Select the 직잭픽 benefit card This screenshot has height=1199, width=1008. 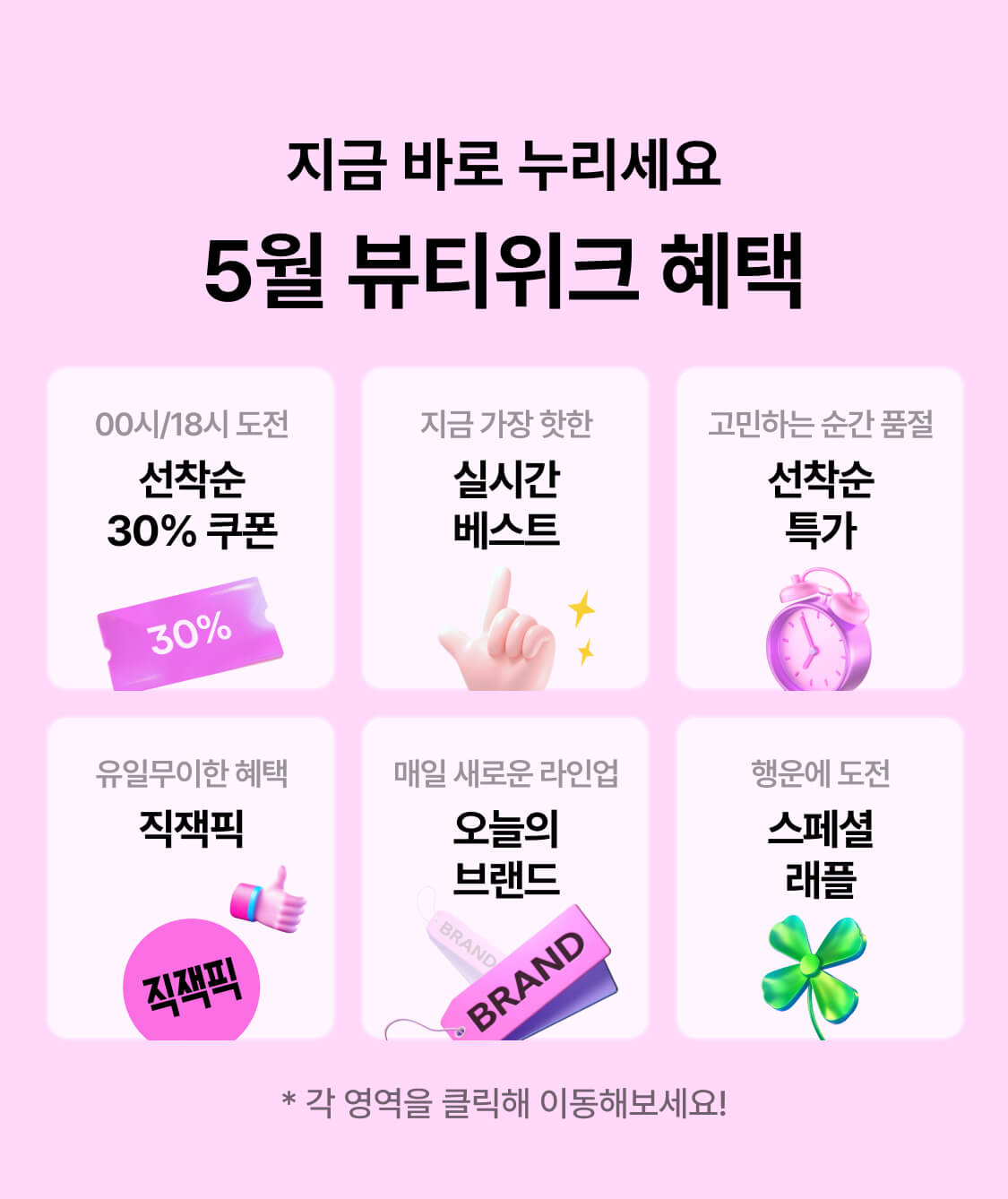(191, 878)
